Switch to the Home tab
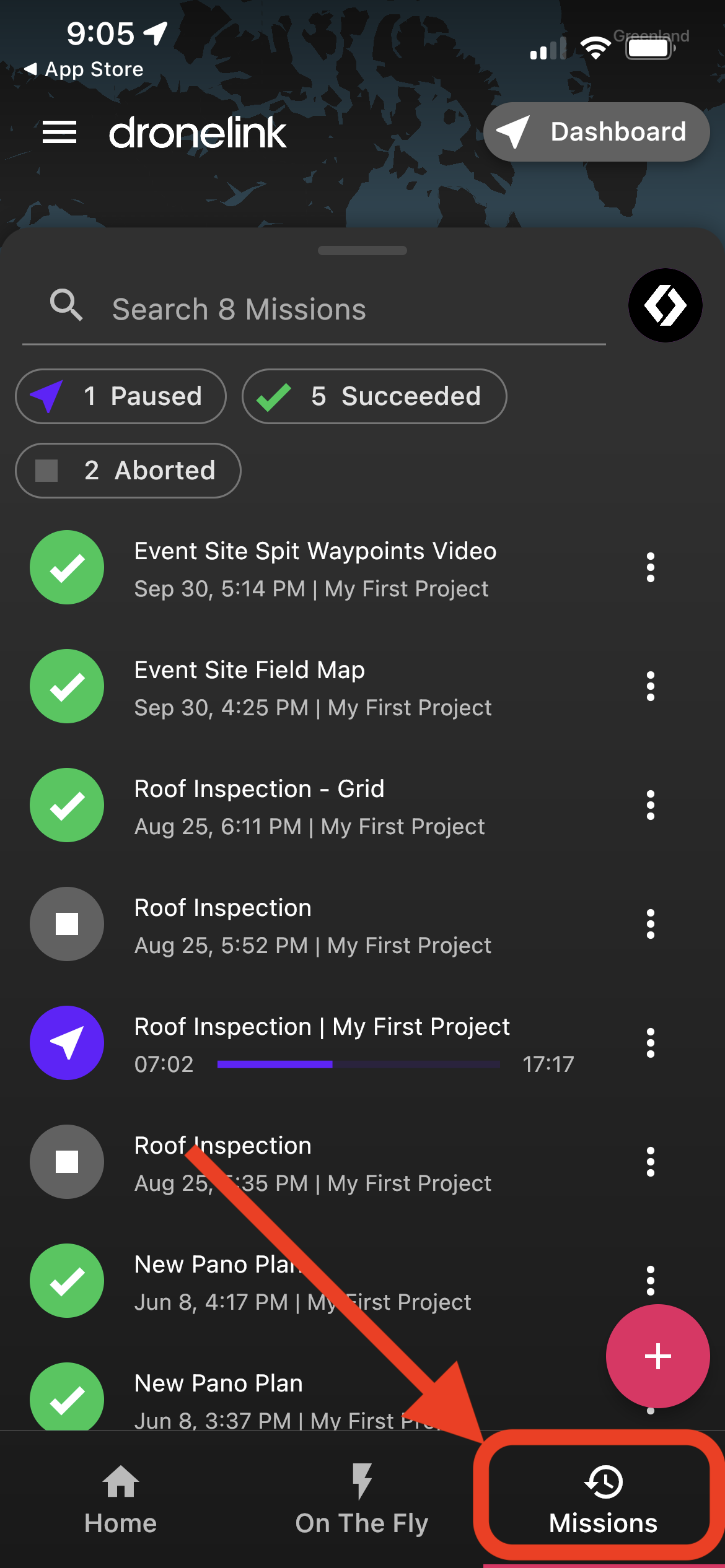Screen dimensions: 725x1568 point(121,1499)
